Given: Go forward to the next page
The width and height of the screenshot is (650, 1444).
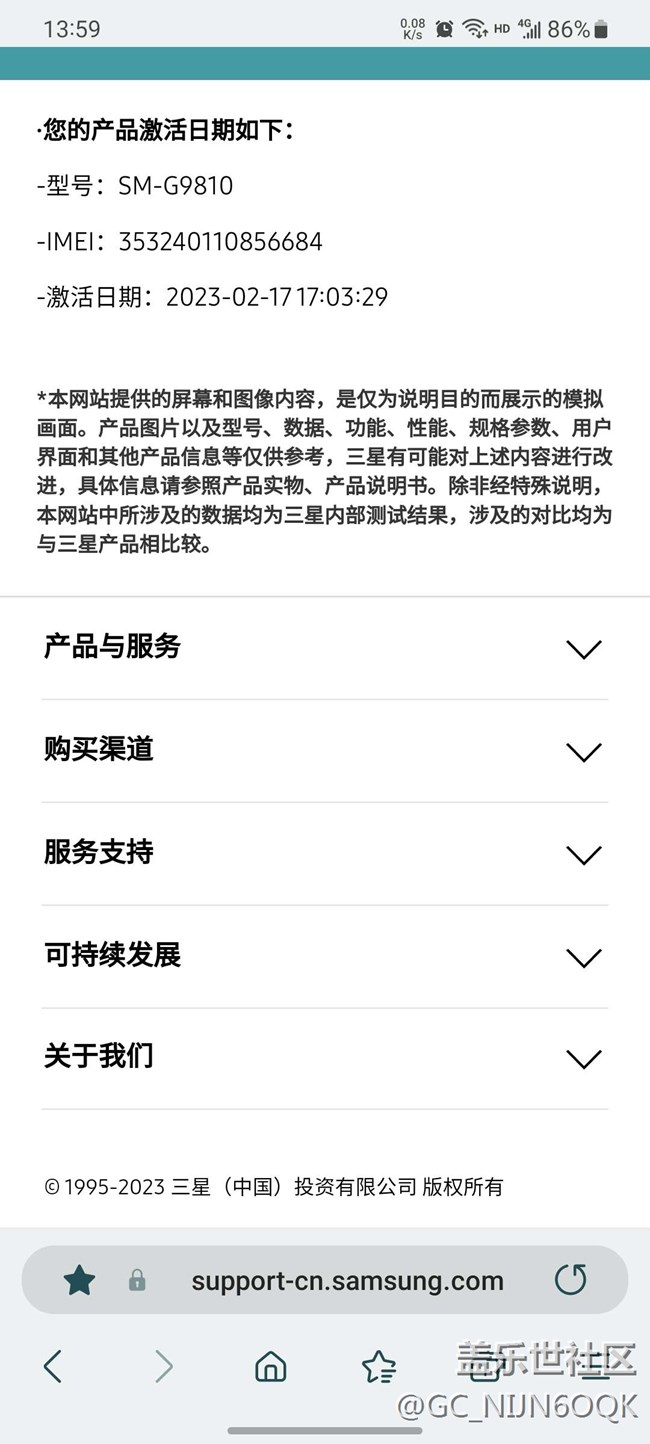Looking at the screenshot, I should [163, 1366].
